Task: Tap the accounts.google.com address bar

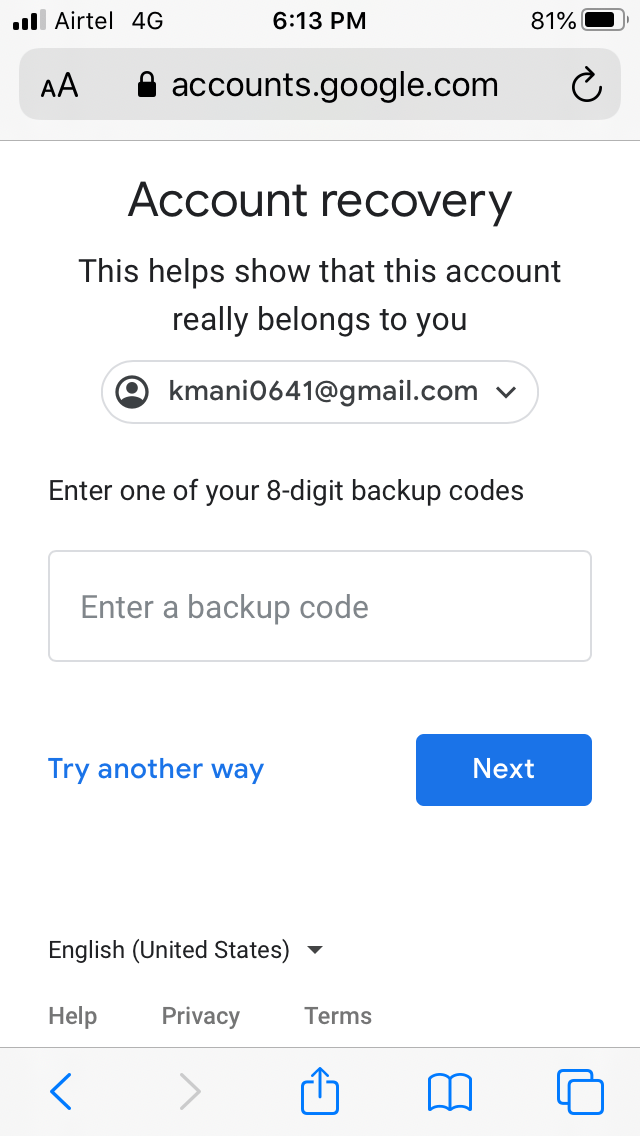Action: pyautogui.click(x=320, y=85)
